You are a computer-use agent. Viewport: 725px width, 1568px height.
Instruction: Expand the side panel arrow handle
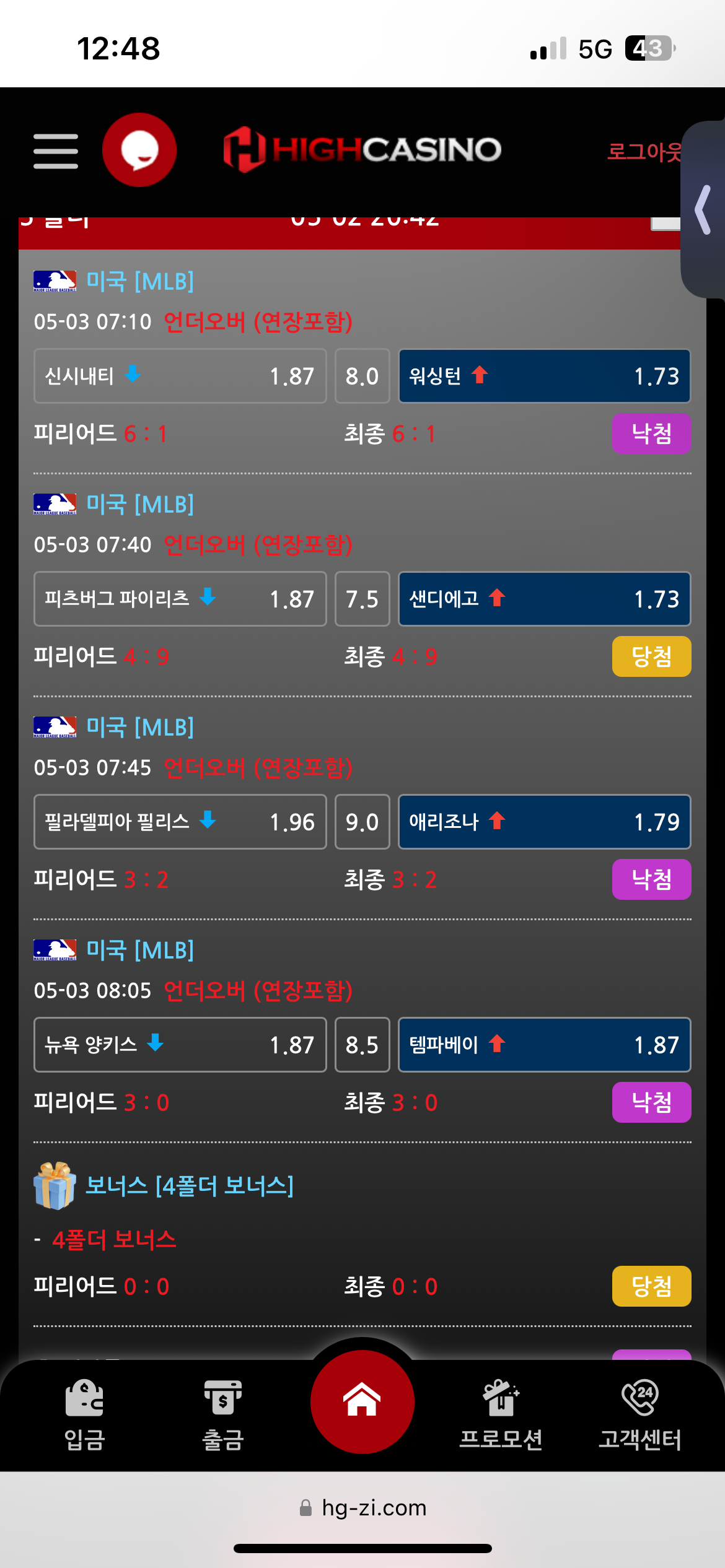point(703,210)
